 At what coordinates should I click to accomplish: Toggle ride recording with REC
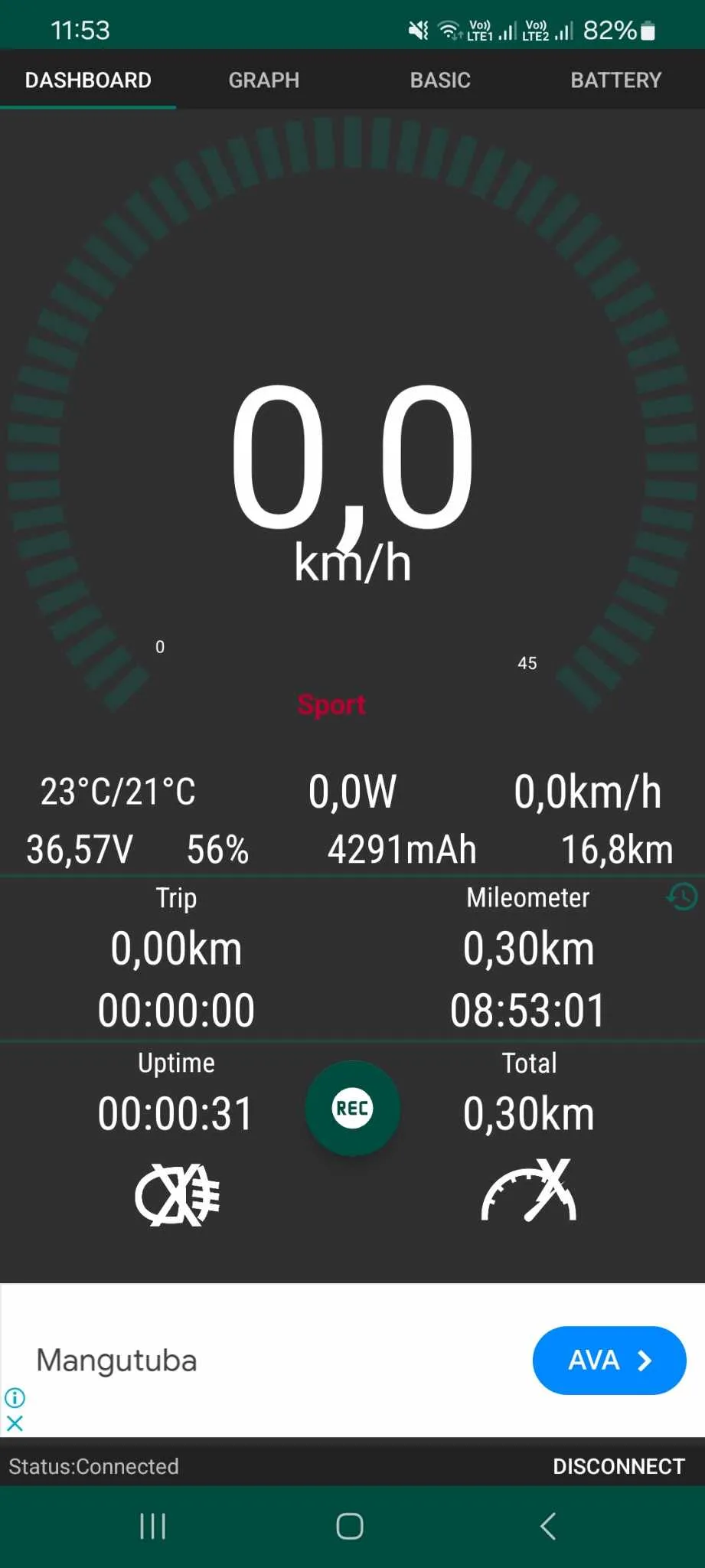point(352,1108)
